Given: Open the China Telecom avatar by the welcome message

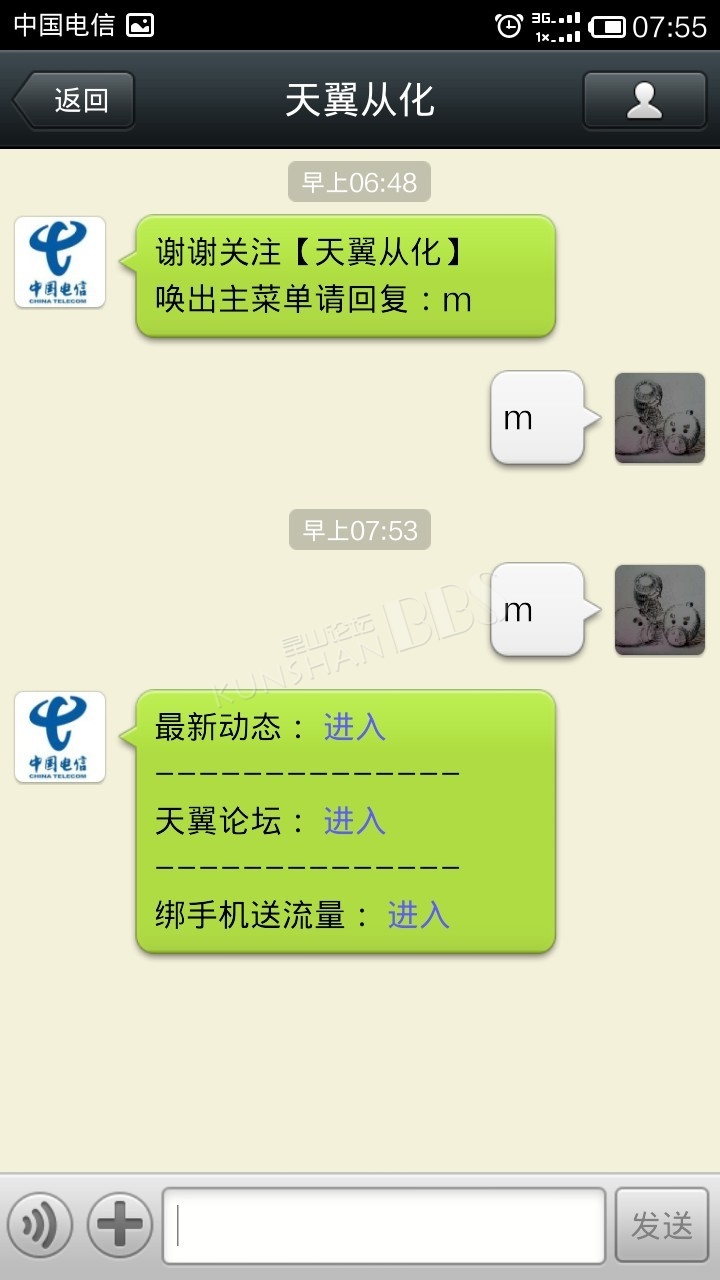Looking at the screenshot, I should [x=60, y=262].
